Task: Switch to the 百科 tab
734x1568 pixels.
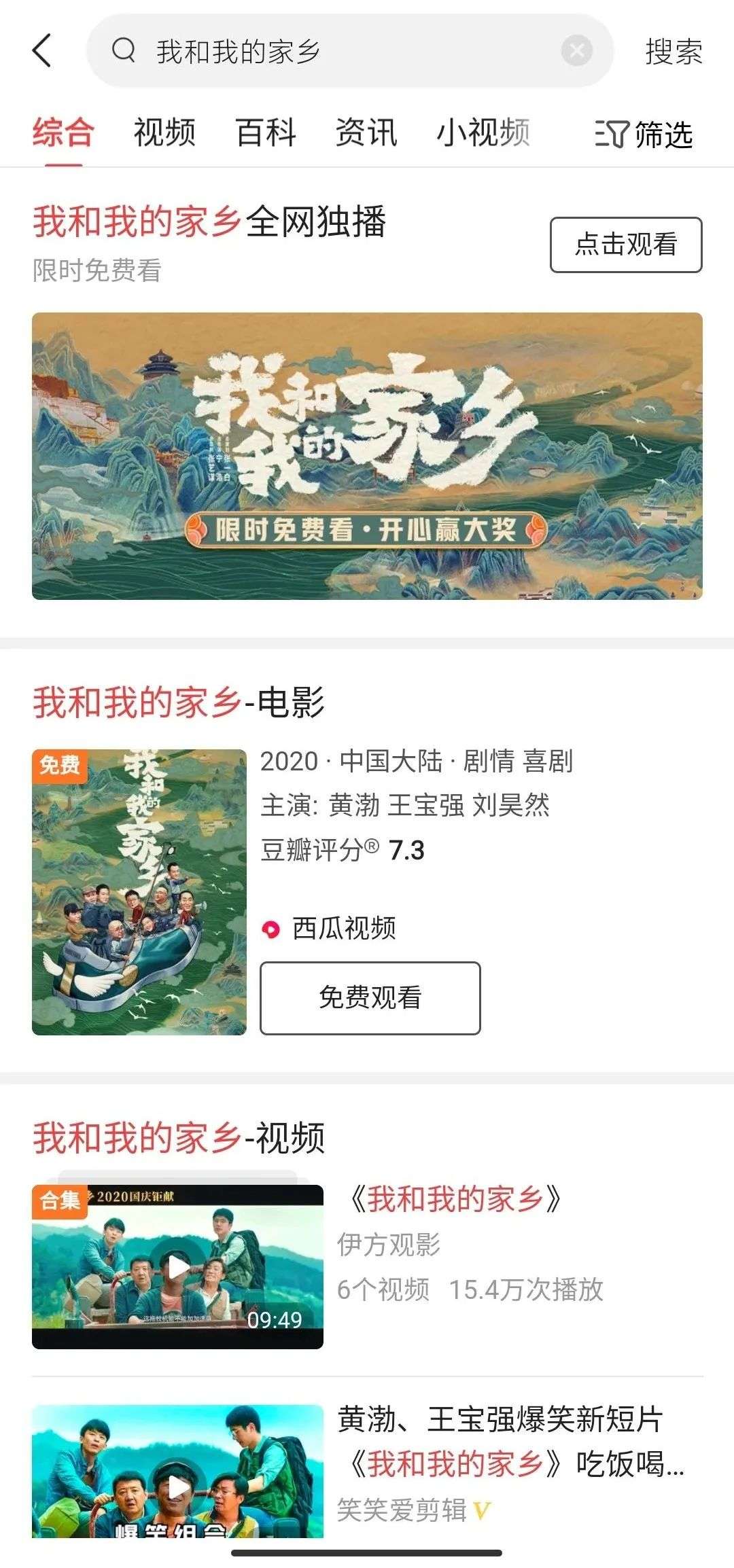Action: [x=266, y=132]
